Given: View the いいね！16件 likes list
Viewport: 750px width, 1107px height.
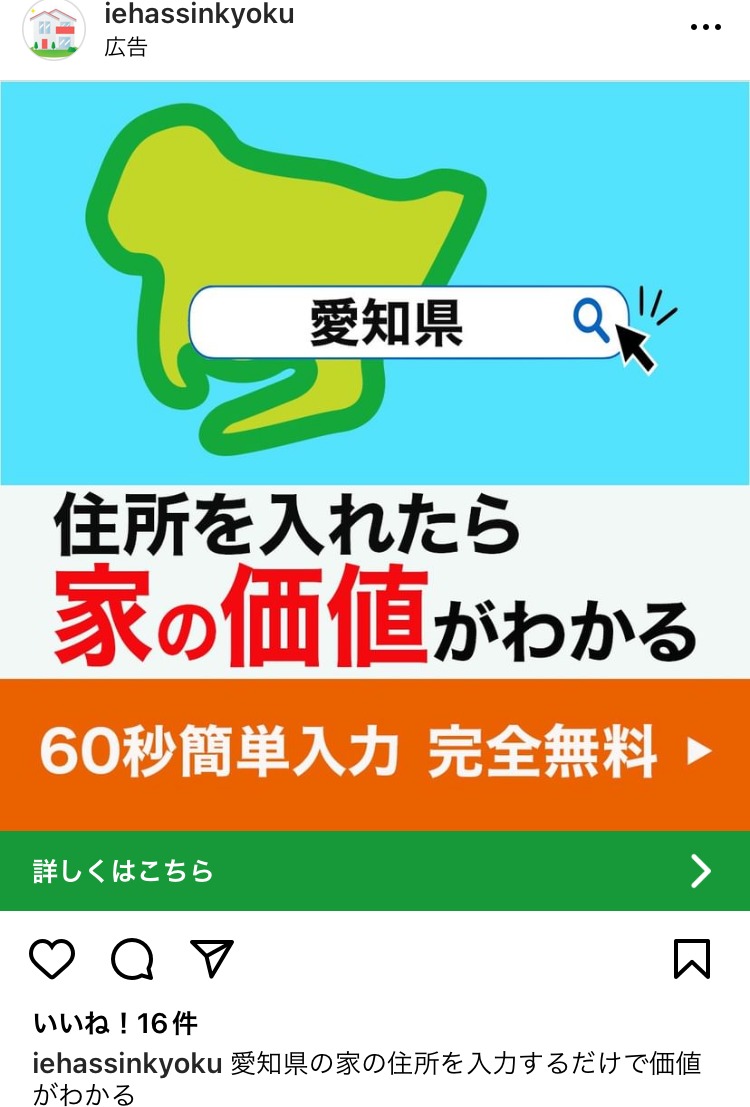Looking at the screenshot, I should pyautogui.click(x=116, y=1023).
